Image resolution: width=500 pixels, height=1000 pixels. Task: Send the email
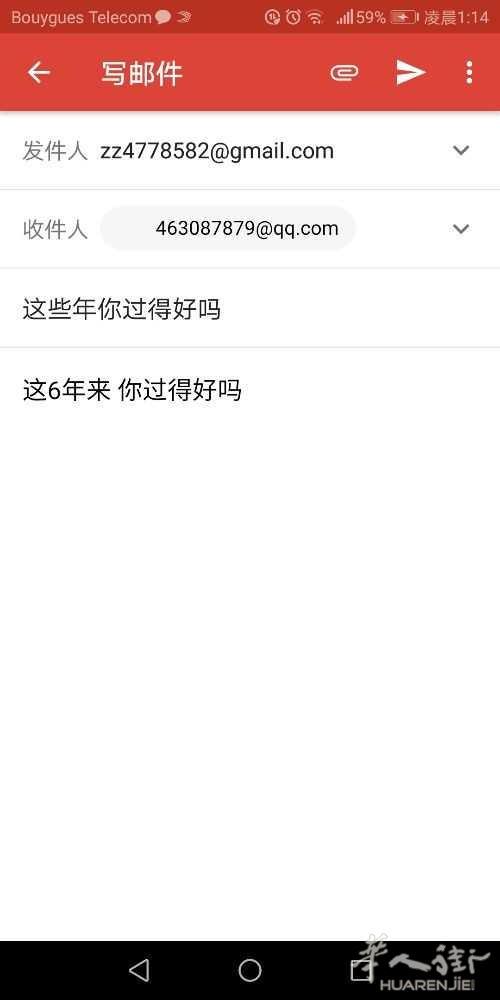[x=410, y=73]
